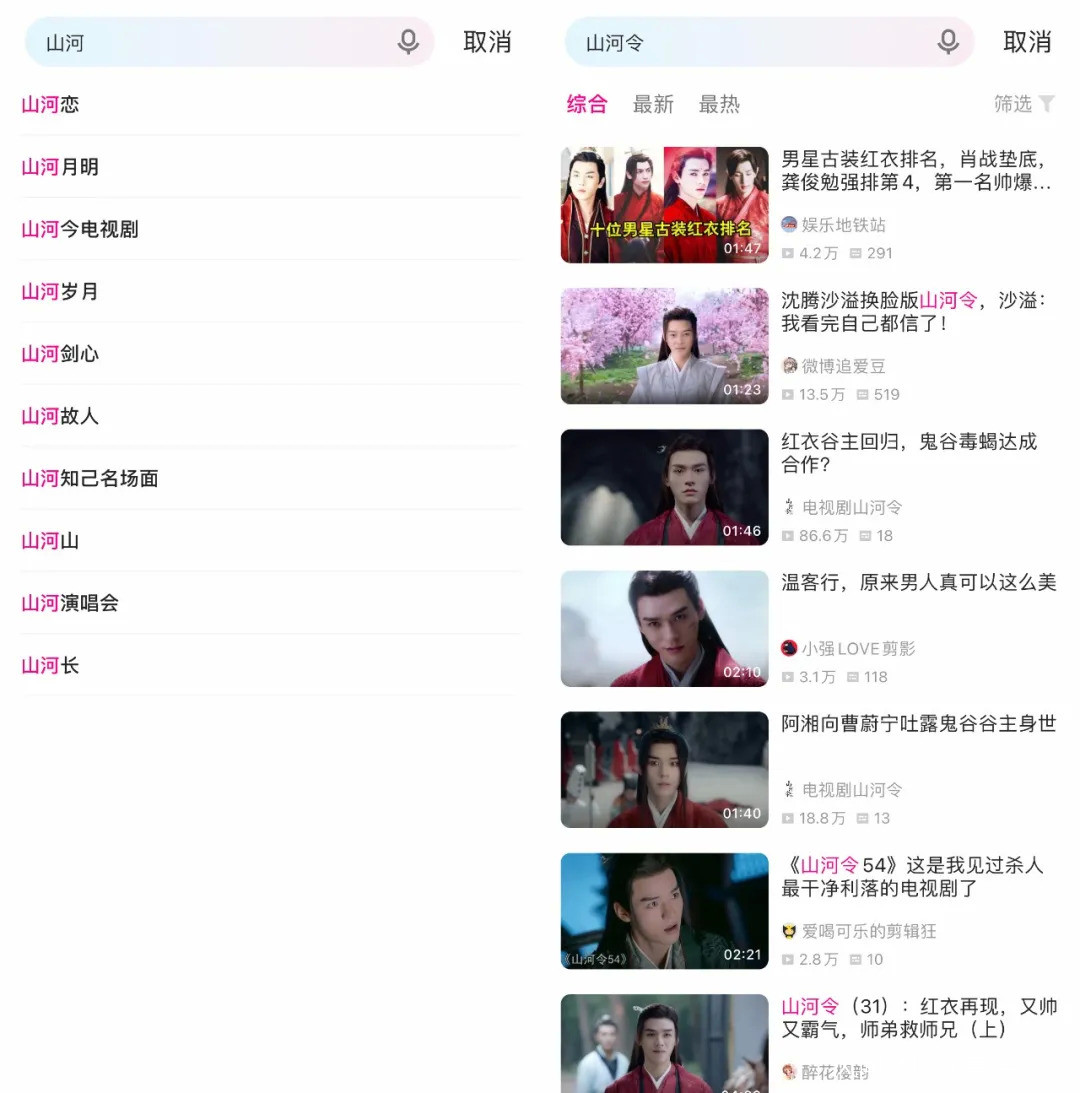Select the 山河演唱会 suggestion
The height and width of the screenshot is (1093, 1080).
coord(271,603)
